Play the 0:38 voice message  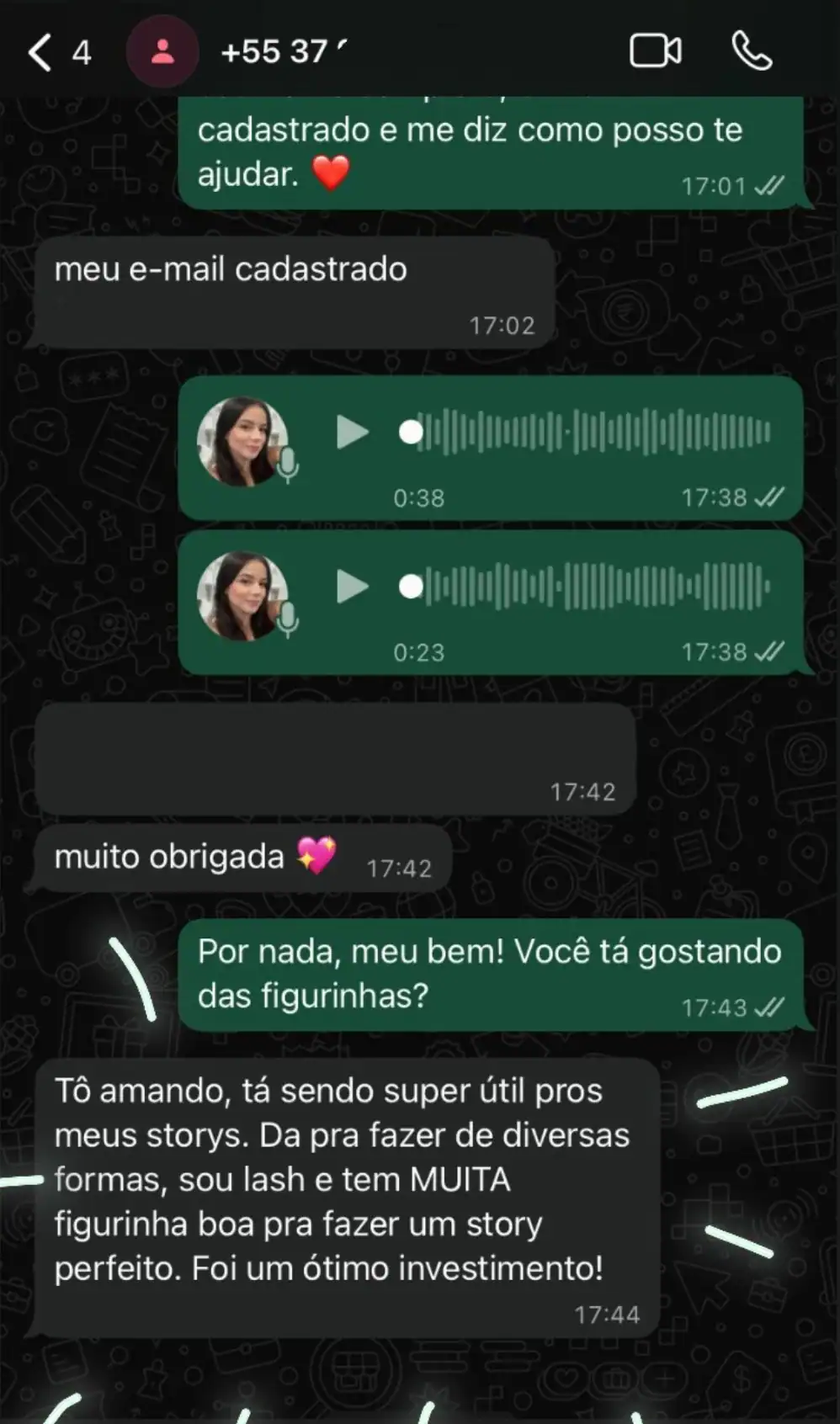click(353, 433)
